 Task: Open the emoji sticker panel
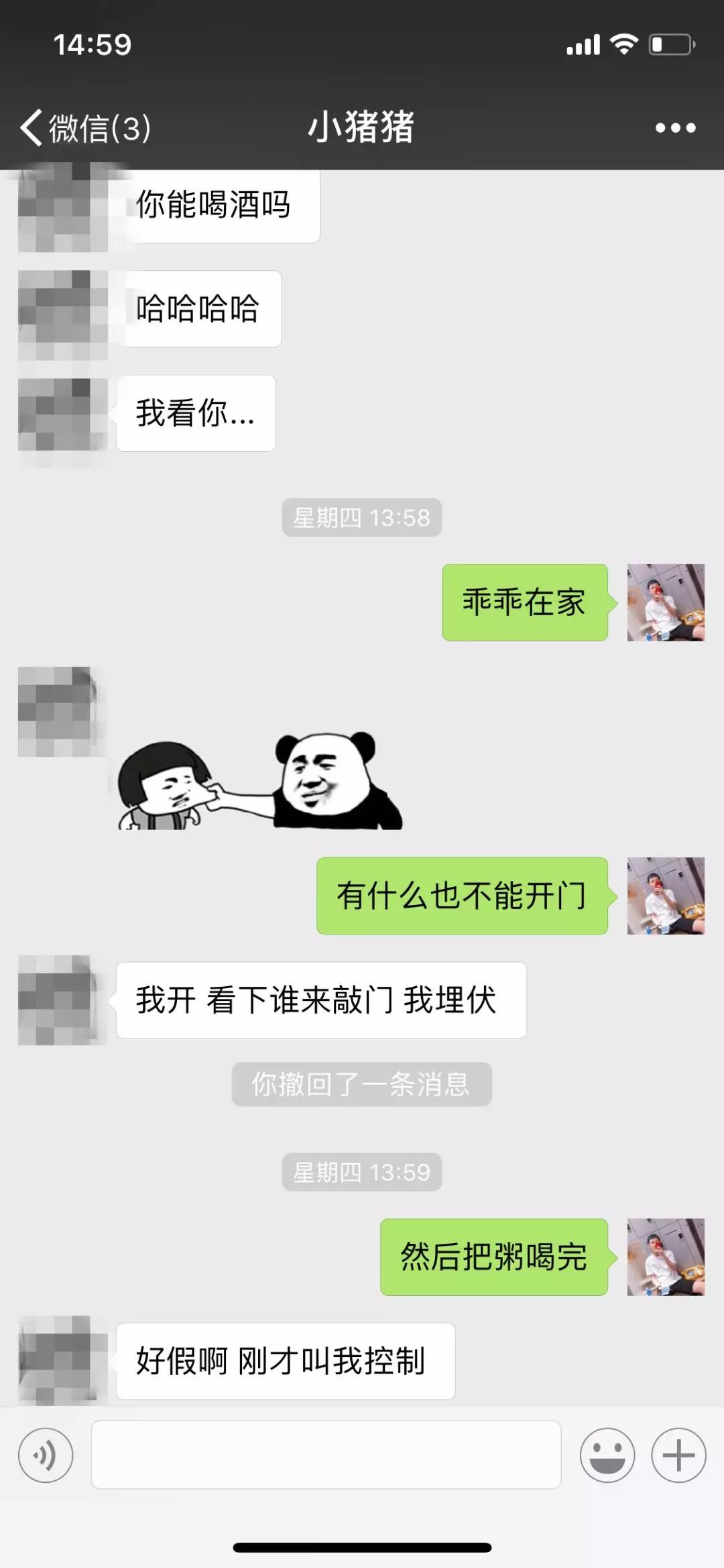pos(607,1455)
